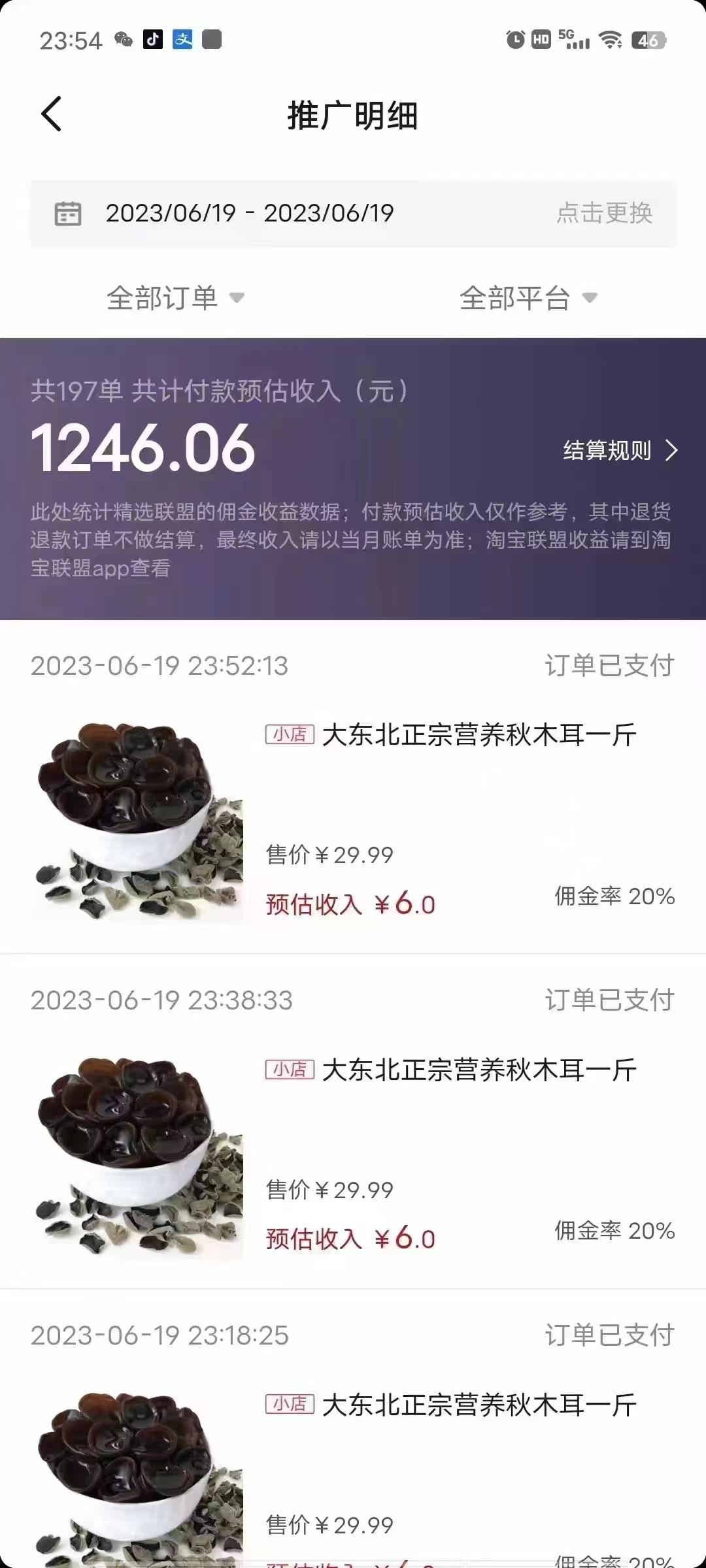The image size is (706, 1568).
Task: Tap the total income figure 1246.06
Action: (144, 448)
